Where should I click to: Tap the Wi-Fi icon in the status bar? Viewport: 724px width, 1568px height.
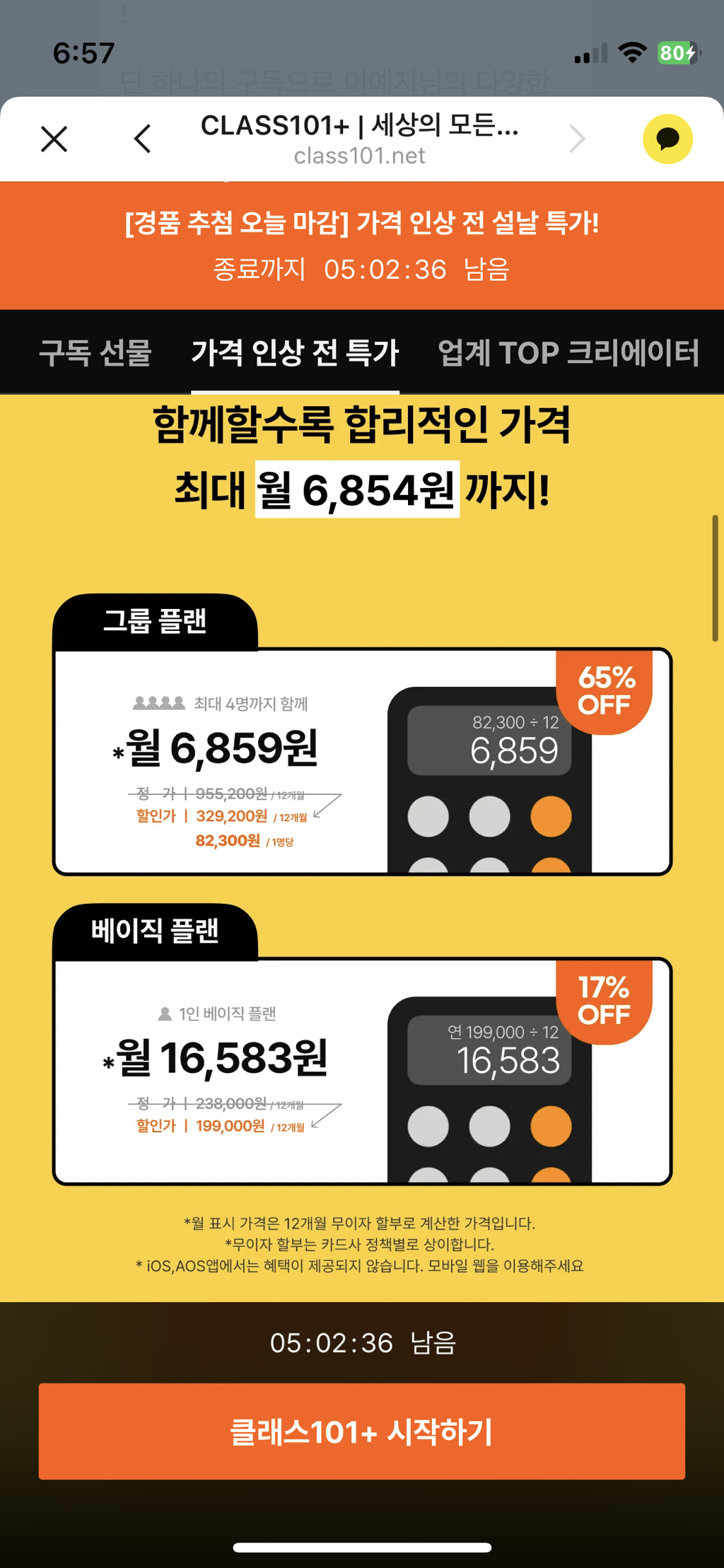(x=631, y=52)
